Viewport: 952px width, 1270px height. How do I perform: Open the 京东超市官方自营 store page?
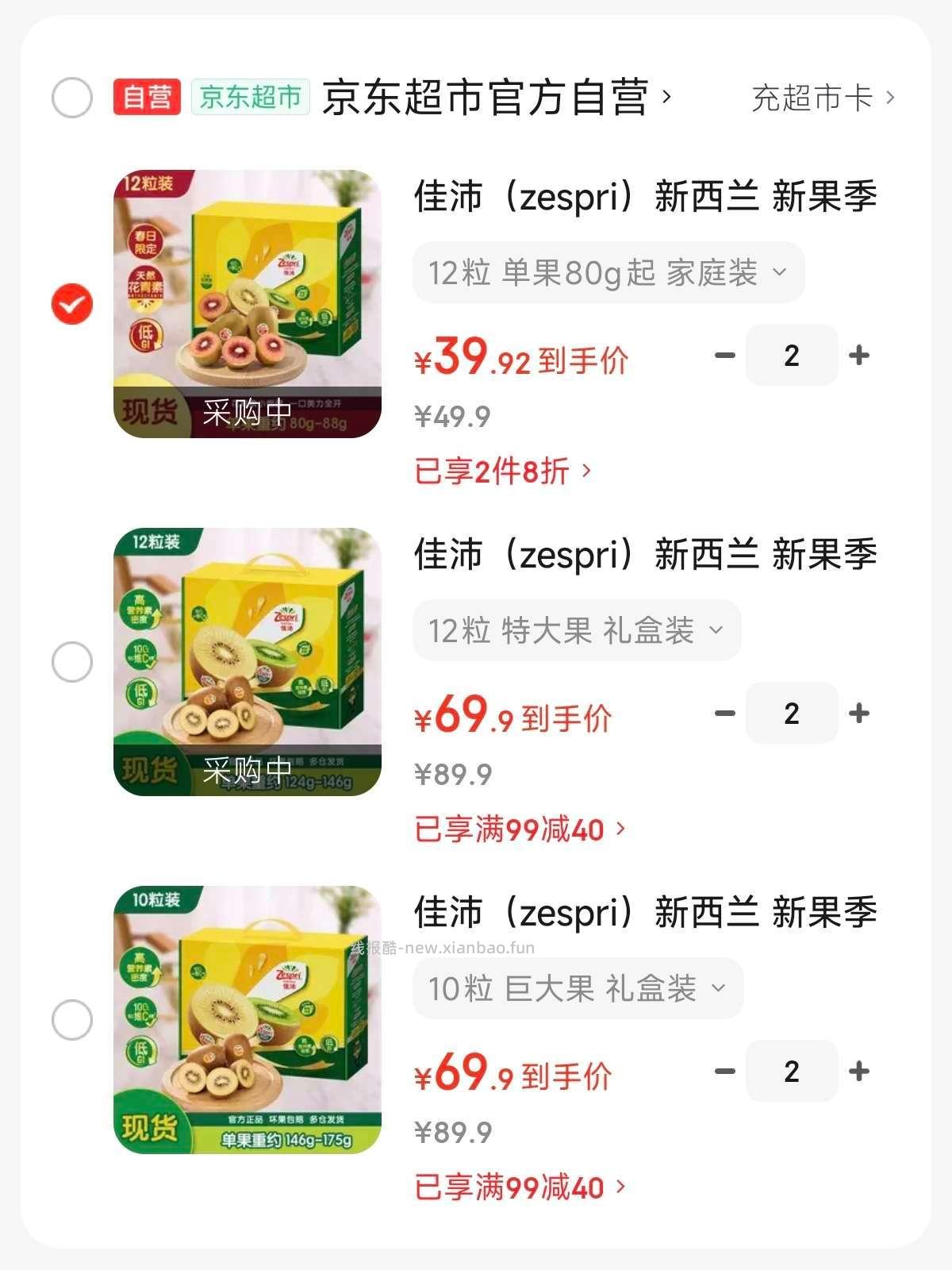click(x=492, y=98)
